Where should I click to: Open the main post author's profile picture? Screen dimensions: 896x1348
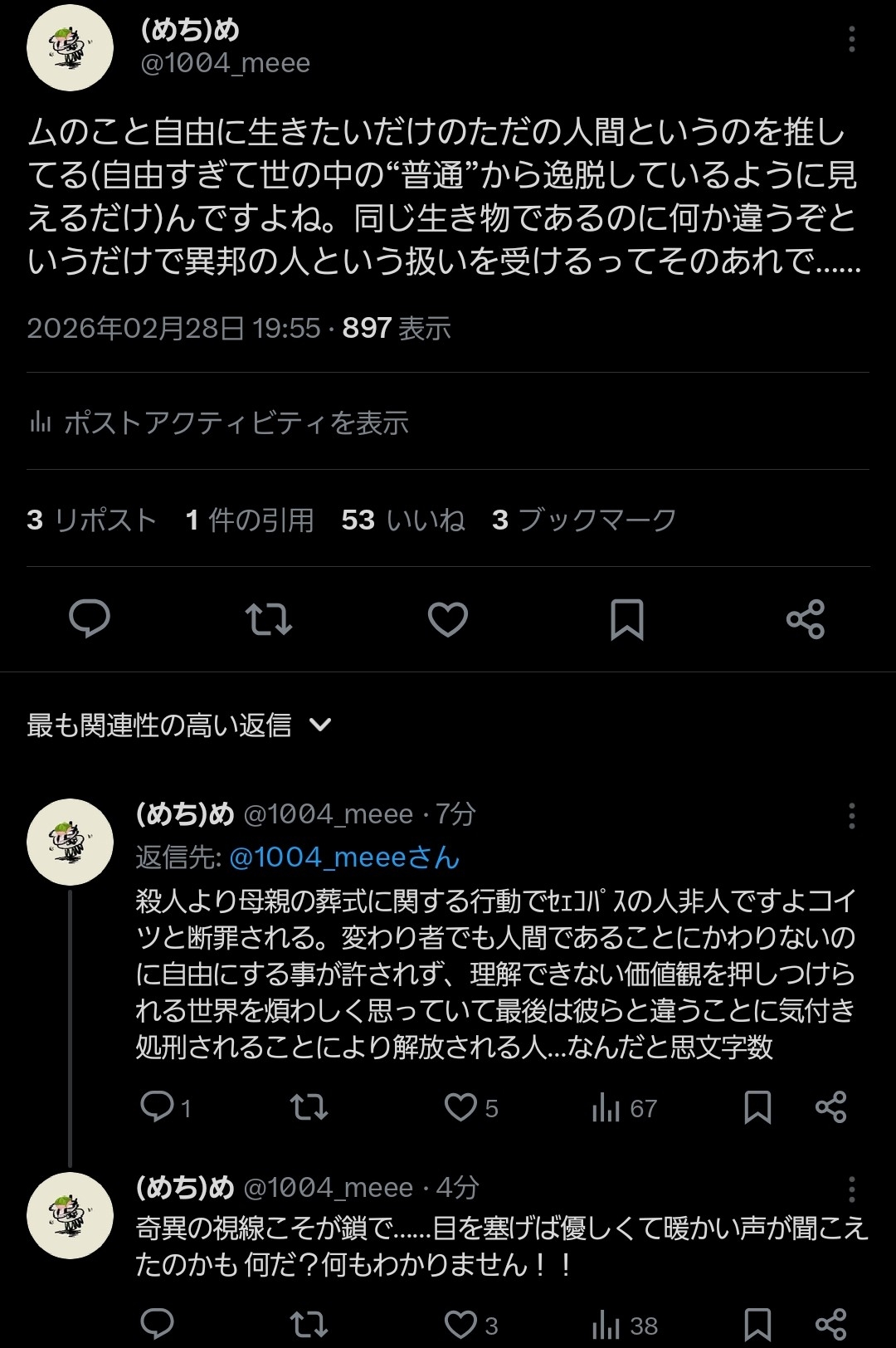(x=70, y=48)
